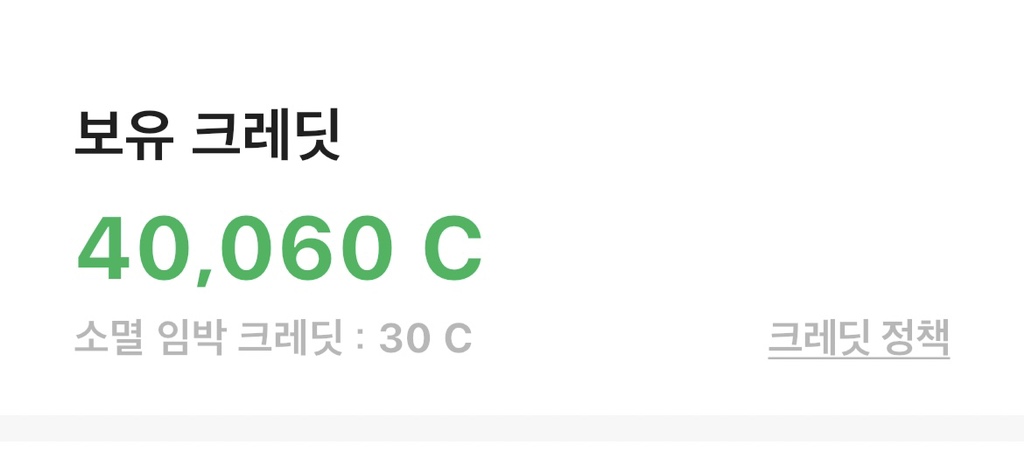Open the 크레딧 정책 link

point(858,339)
